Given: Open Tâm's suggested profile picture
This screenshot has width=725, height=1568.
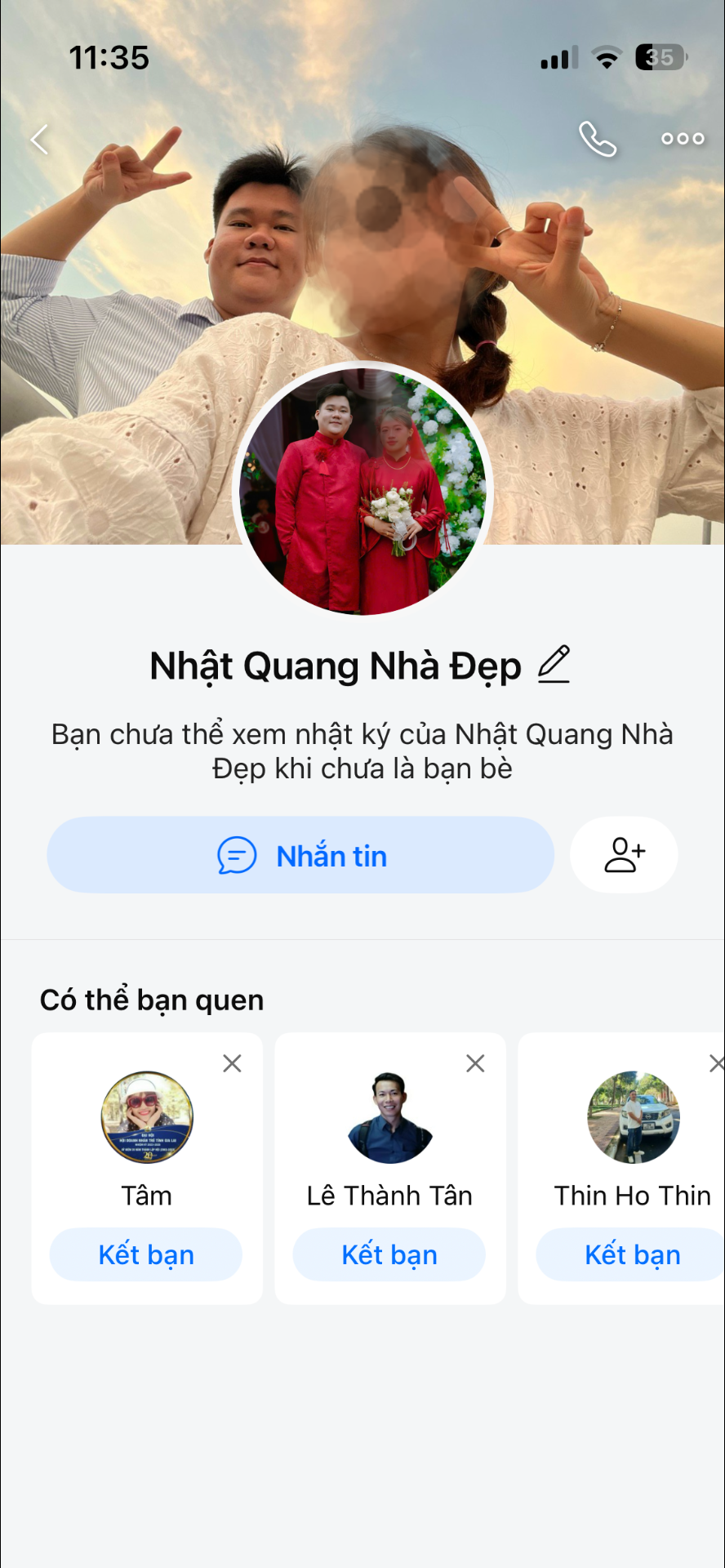Looking at the screenshot, I should pos(147,1117).
